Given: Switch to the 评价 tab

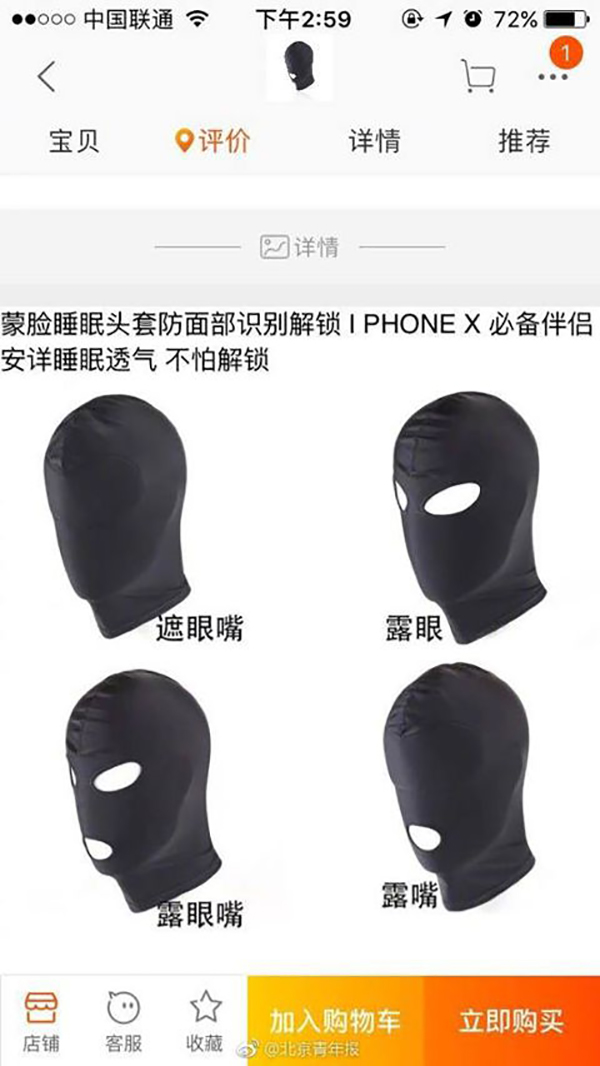Looking at the screenshot, I should pyautogui.click(x=212, y=141).
